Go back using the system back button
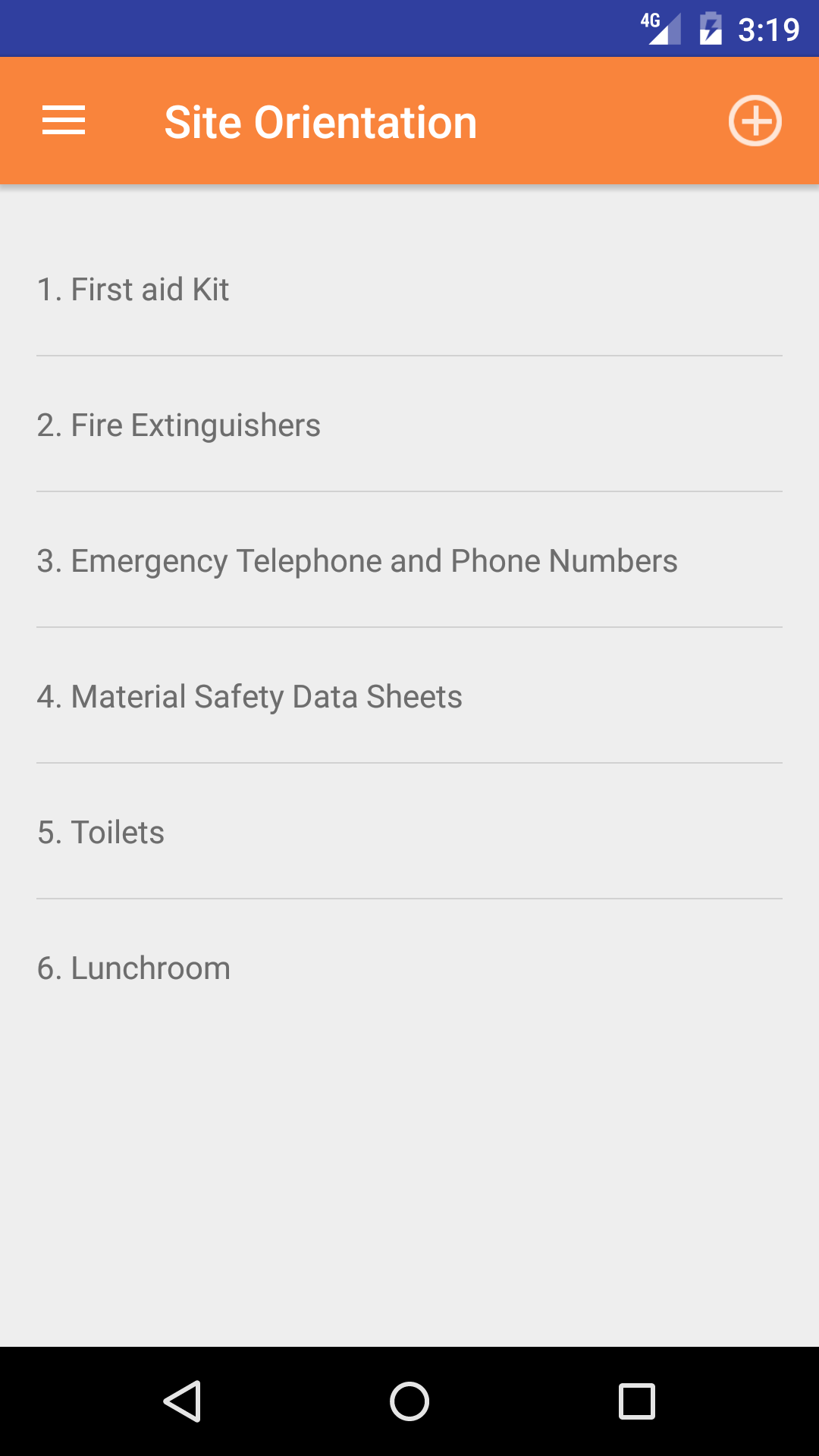The image size is (819, 1456). [x=182, y=1401]
